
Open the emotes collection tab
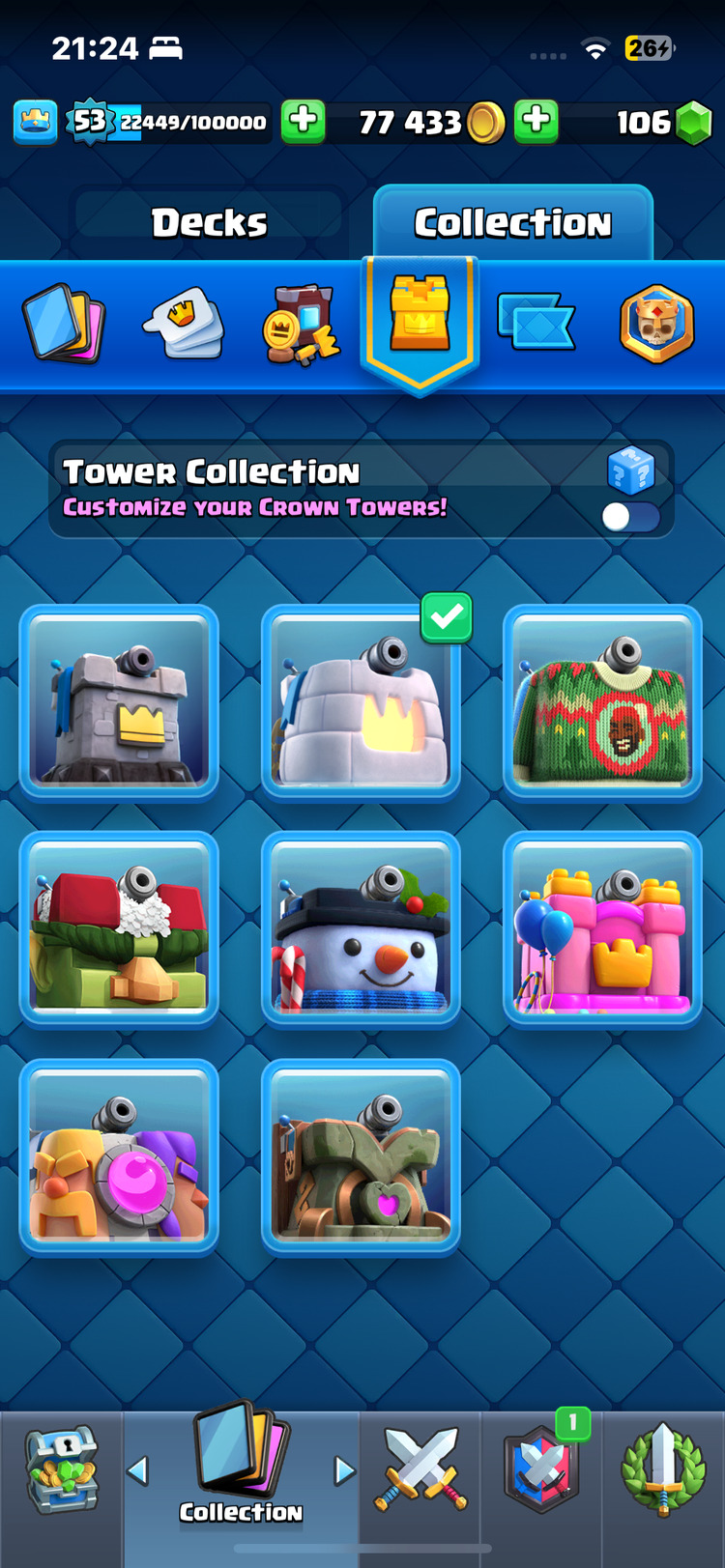184,322
